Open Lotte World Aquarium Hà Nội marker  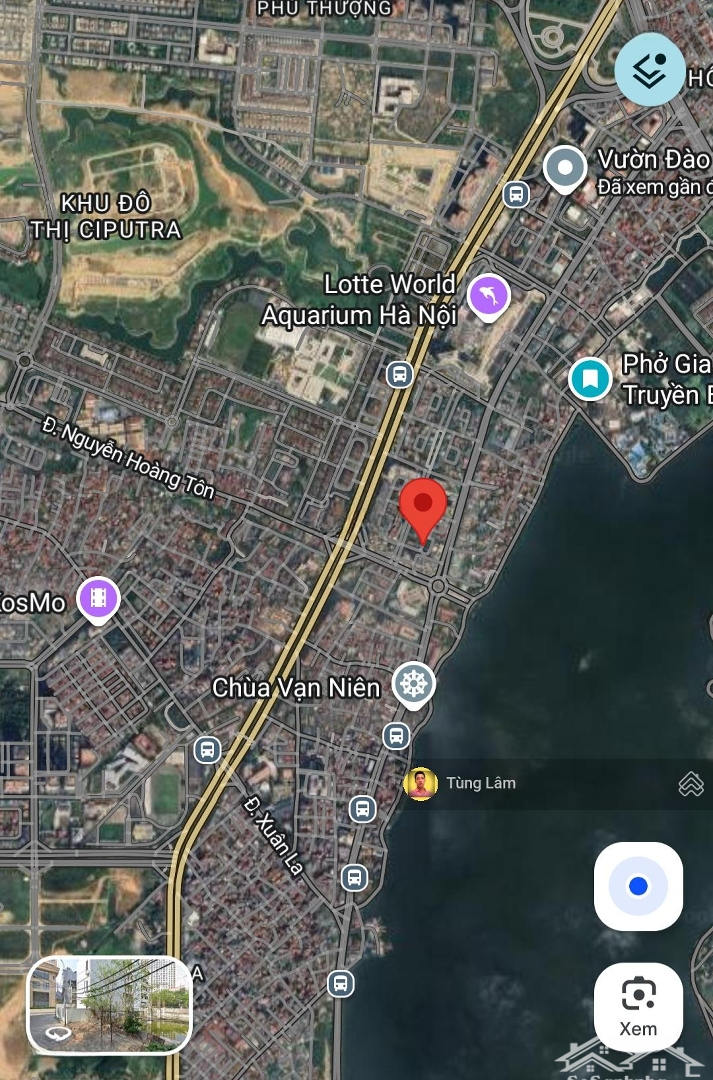pyautogui.click(x=489, y=296)
